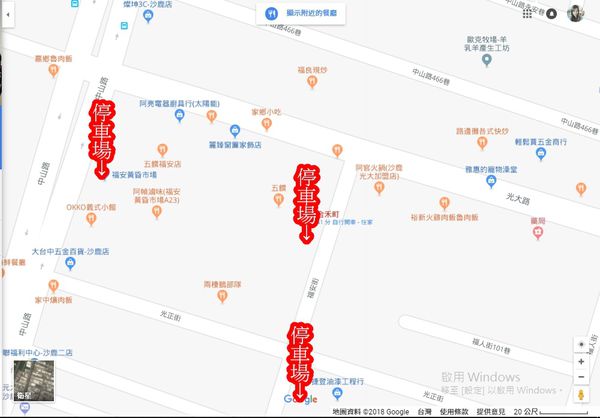Open the account profile picture
The width and height of the screenshot is (600, 418).
(577, 14)
